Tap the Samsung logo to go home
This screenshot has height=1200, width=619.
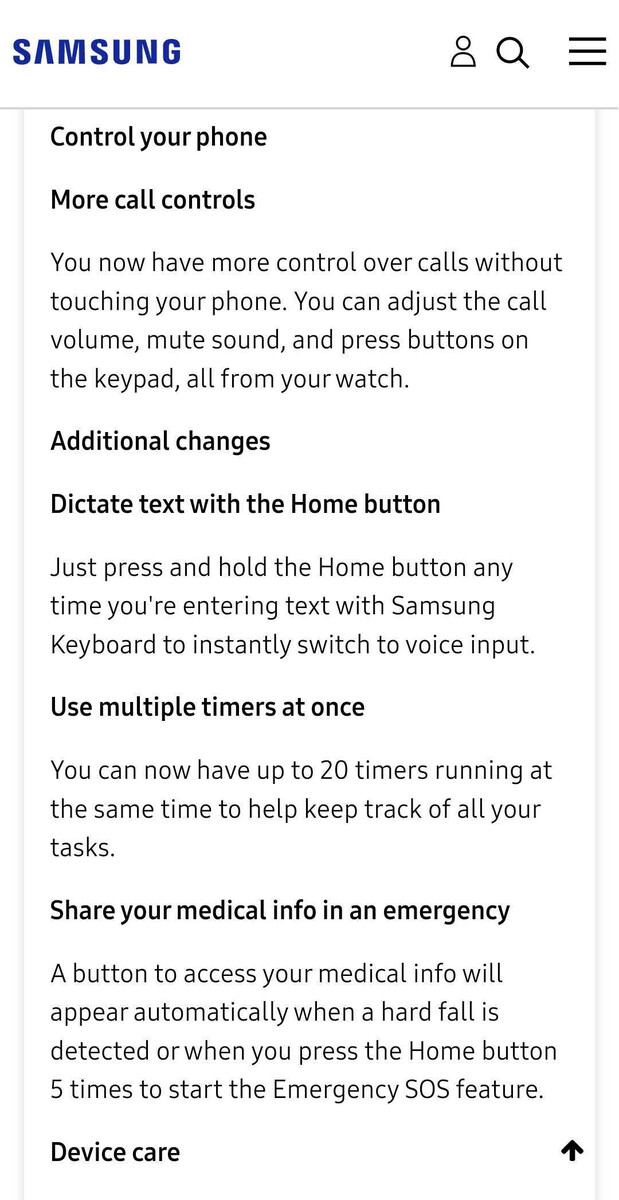[97, 52]
